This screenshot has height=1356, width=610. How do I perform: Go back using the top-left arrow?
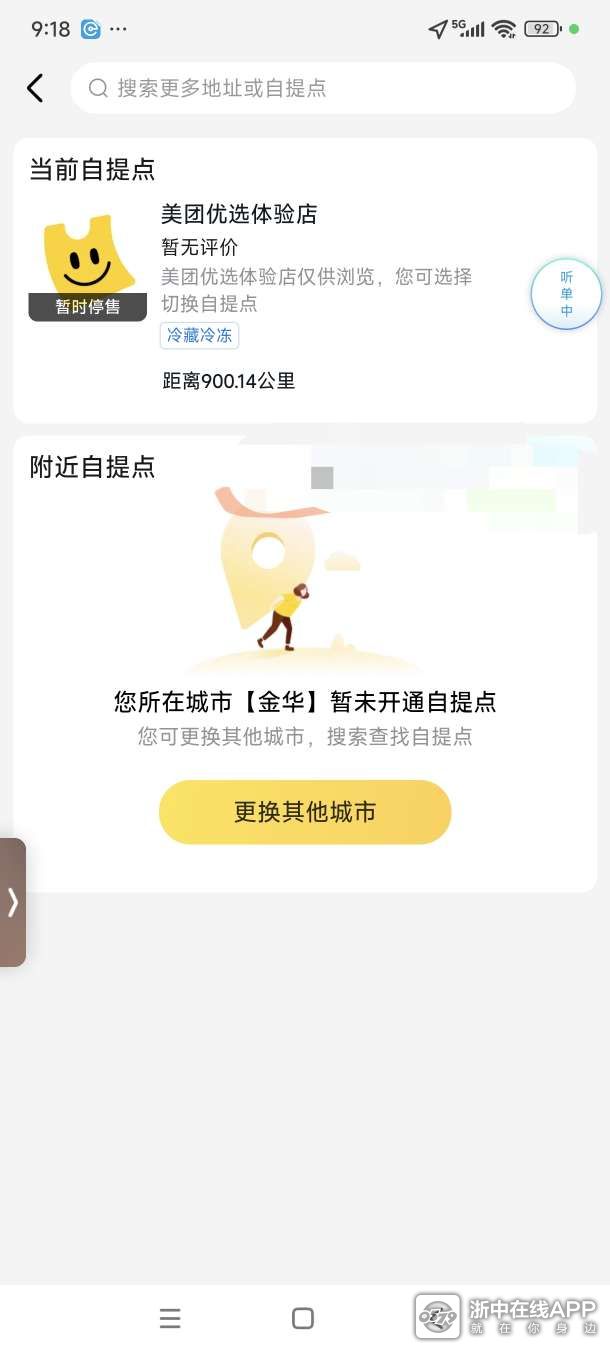tap(35, 88)
